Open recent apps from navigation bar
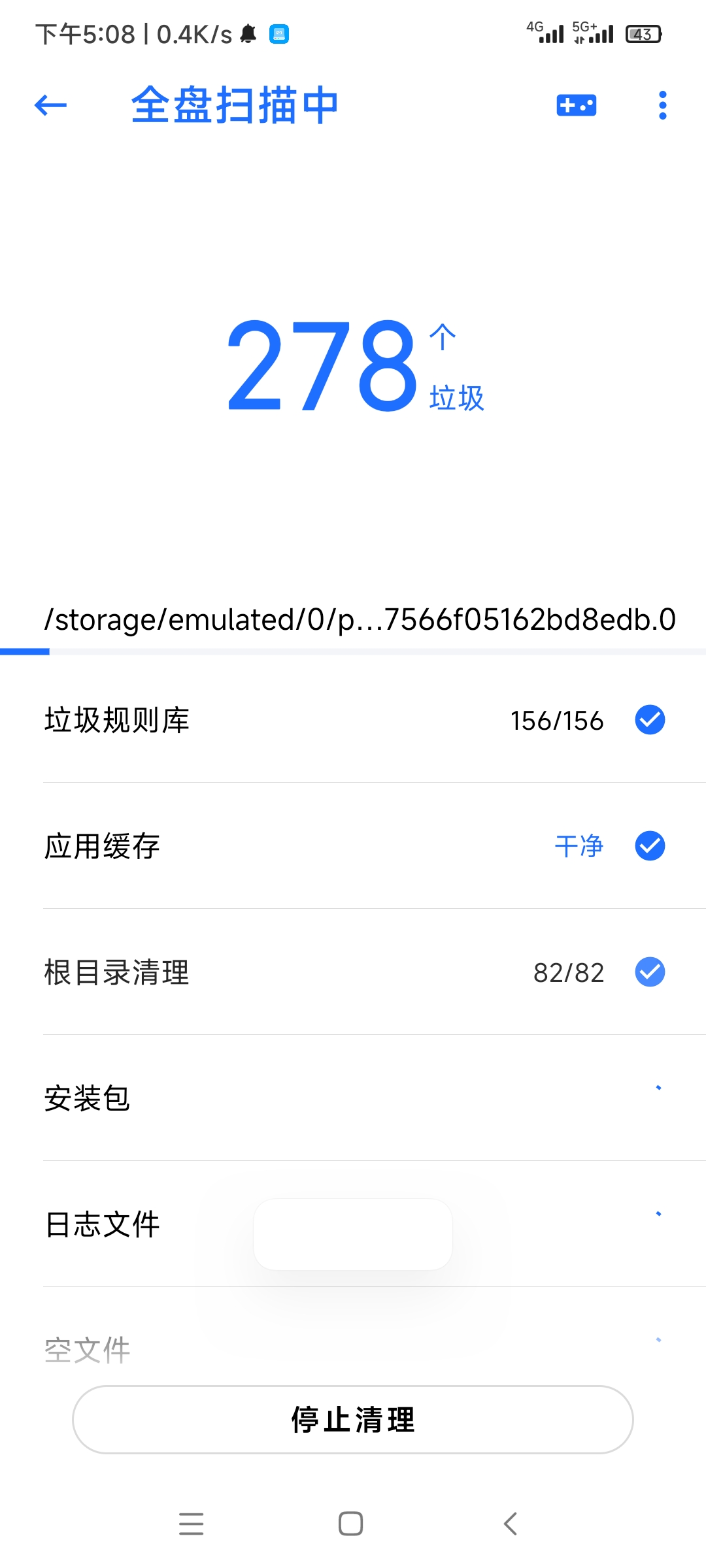 tap(192, 1524)
